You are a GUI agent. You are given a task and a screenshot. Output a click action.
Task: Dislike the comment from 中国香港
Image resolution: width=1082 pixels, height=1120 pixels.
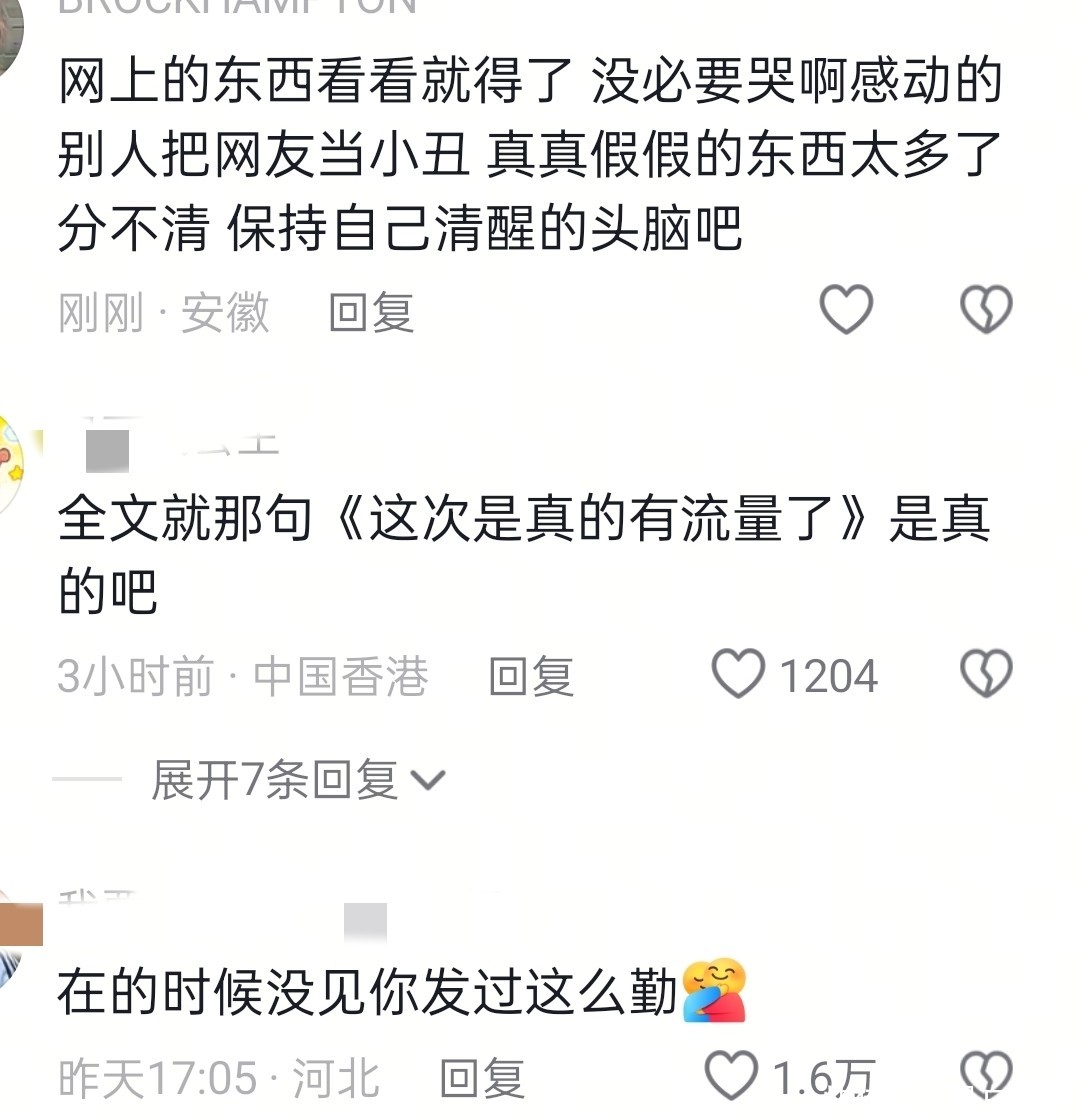coord(986,673)
